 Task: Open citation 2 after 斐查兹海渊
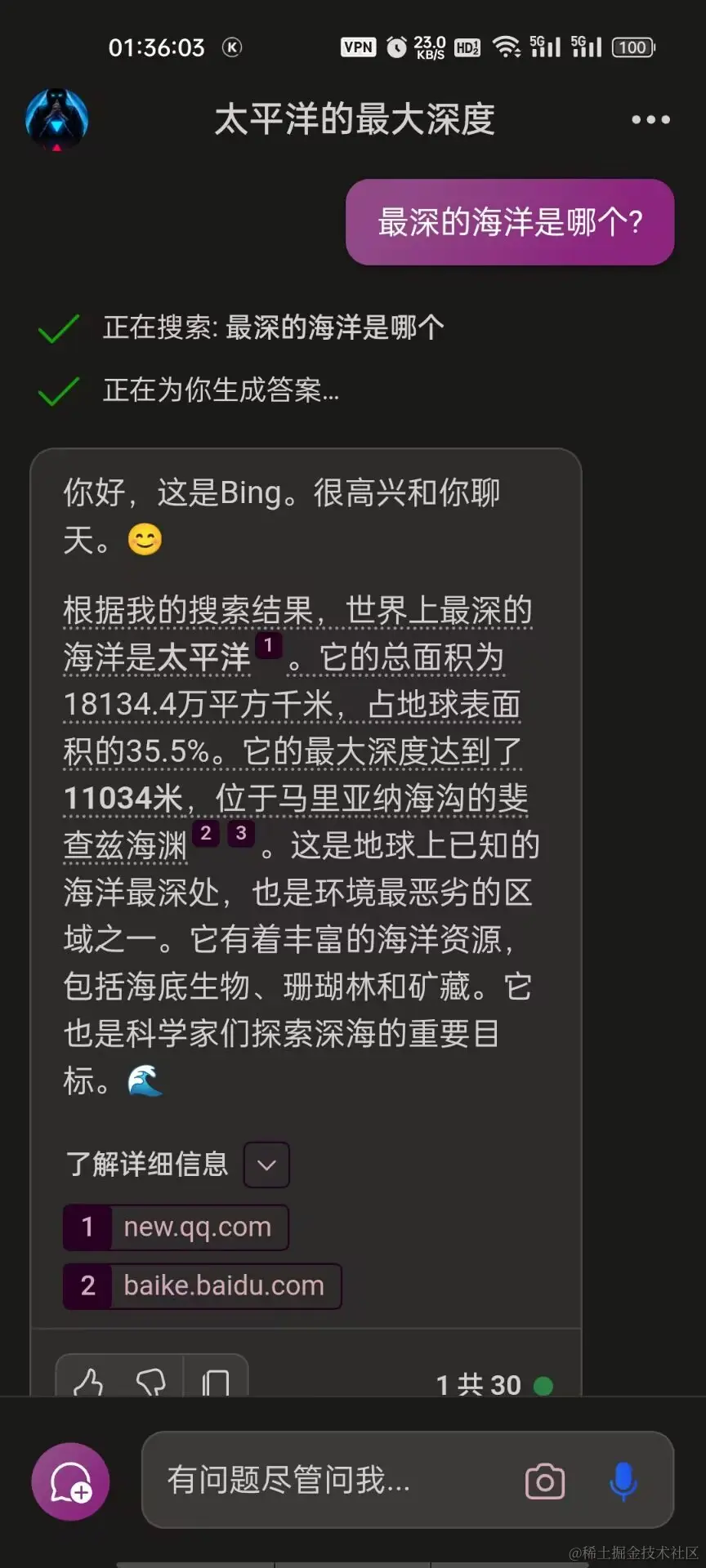[x=206, y=833]
